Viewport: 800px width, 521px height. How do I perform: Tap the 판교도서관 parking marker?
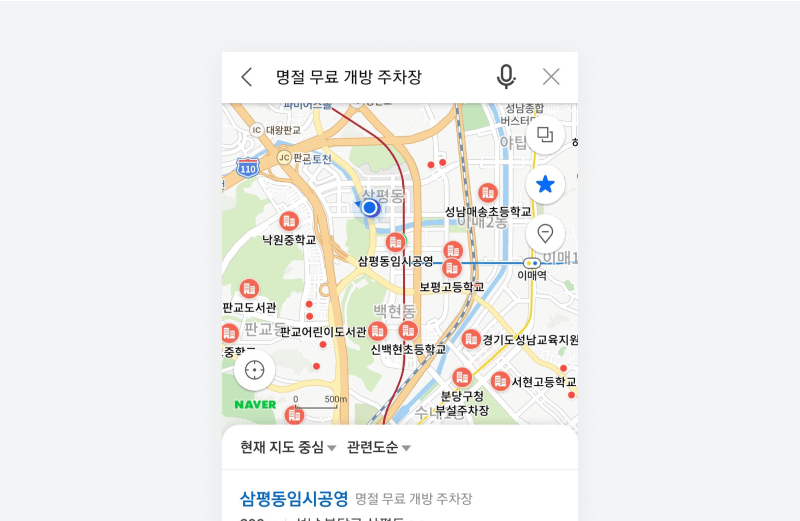tap(249, 289)
